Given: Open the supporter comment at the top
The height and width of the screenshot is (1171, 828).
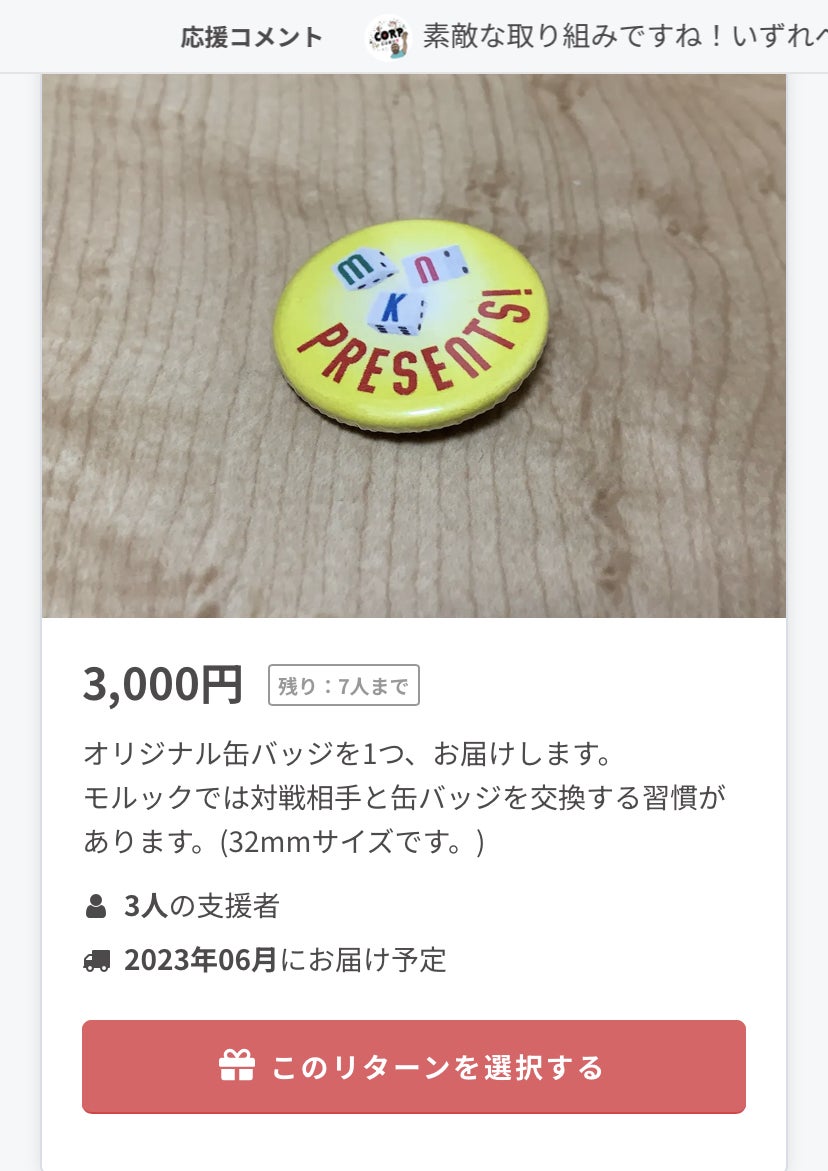Looking at the screenshot, I should tap(620, 37).
